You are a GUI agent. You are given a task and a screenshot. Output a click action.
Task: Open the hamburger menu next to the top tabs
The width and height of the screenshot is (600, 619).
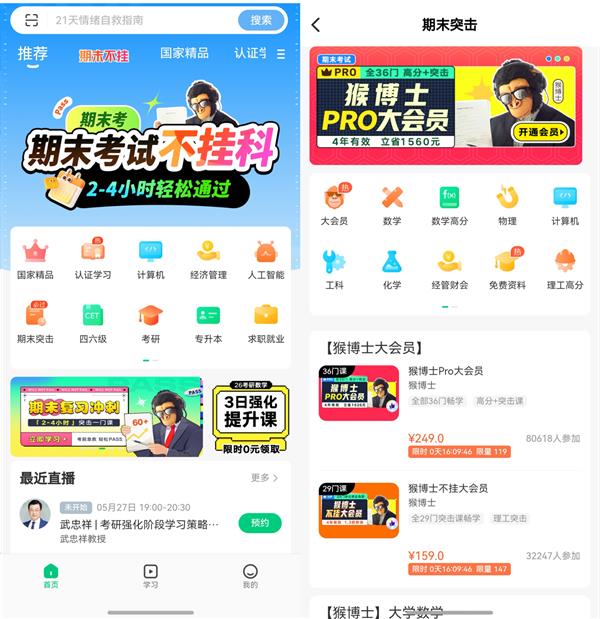pos(280,54)
